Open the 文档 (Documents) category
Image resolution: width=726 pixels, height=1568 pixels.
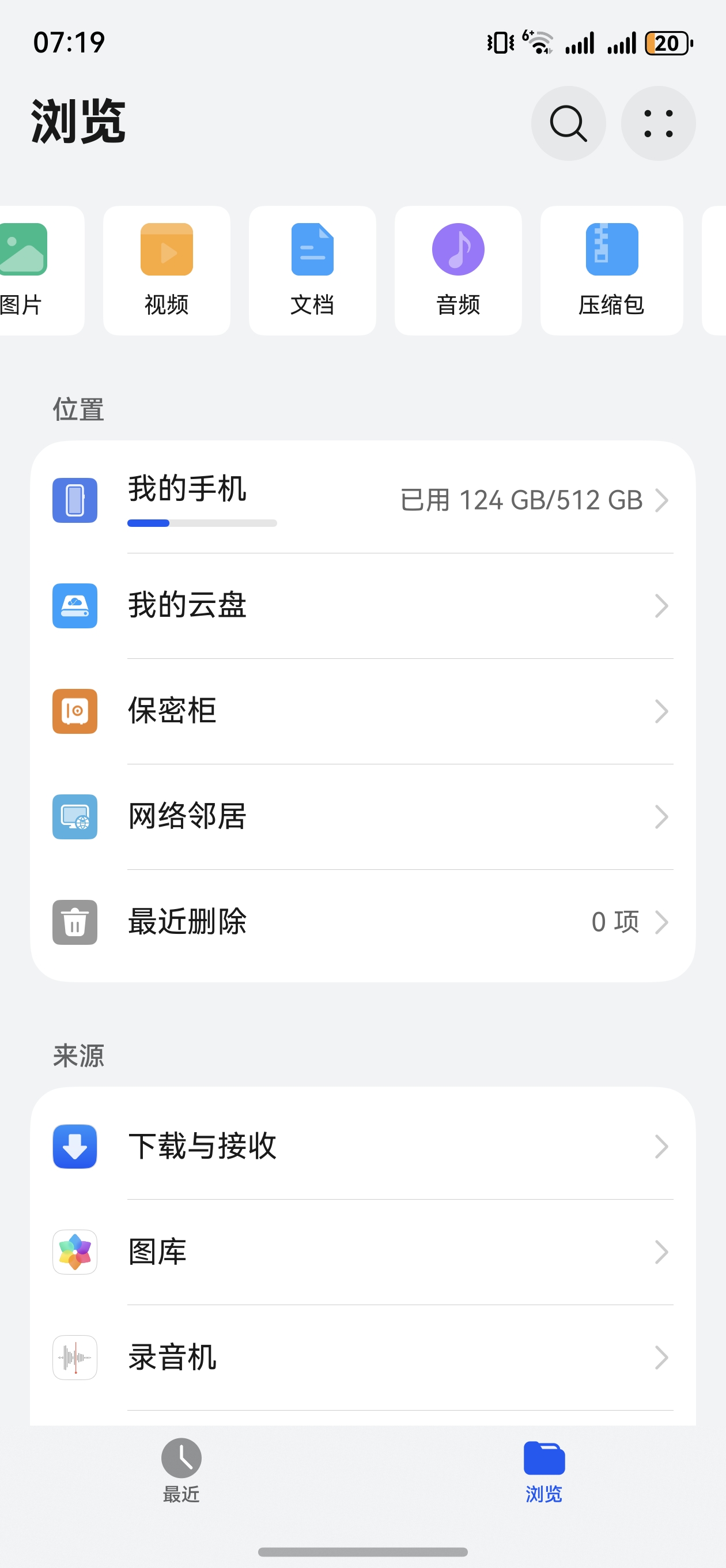pos(312,270)
